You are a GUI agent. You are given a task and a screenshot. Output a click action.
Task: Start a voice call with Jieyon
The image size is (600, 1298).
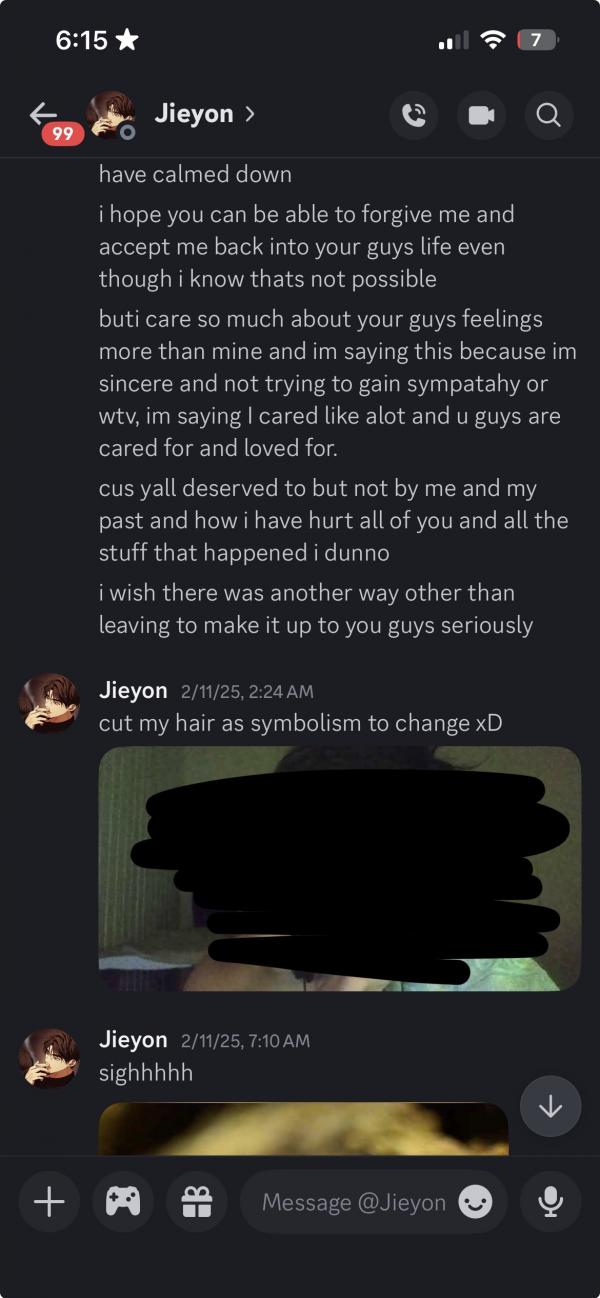point(413,115)
